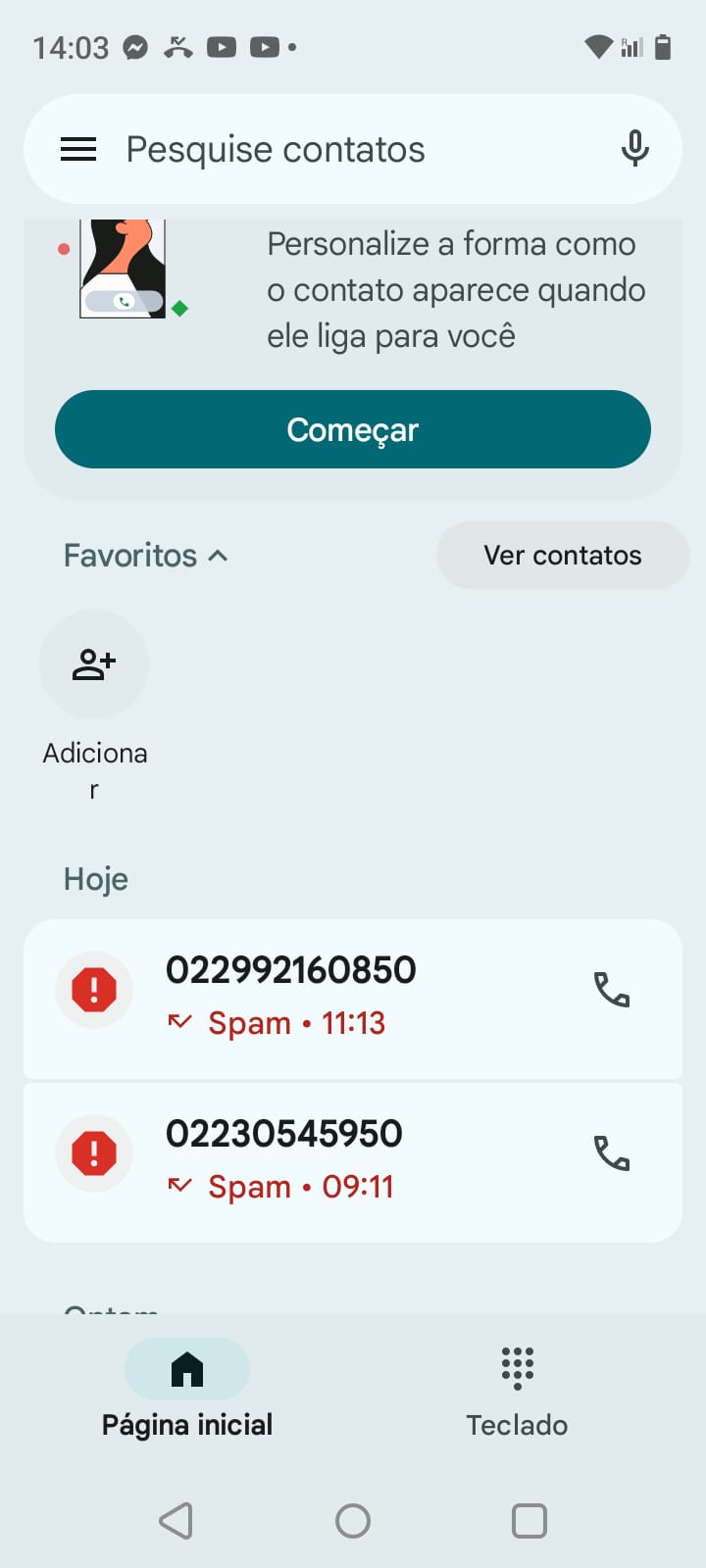This screenshot has height=1568, width=706.
Task: Call back 022992160850
Action: point(612,990)
